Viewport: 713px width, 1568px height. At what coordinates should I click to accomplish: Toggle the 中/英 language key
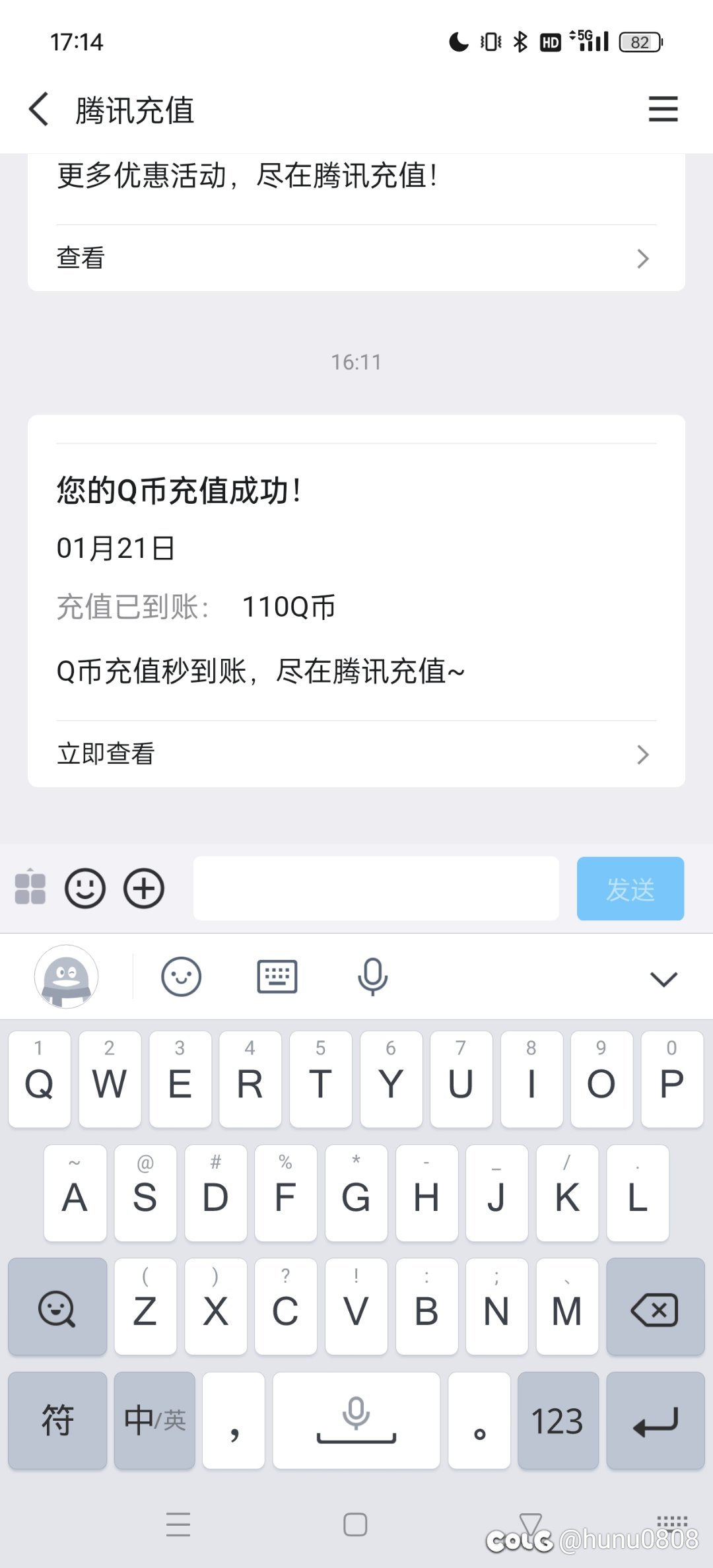[x=154, y=1420]
